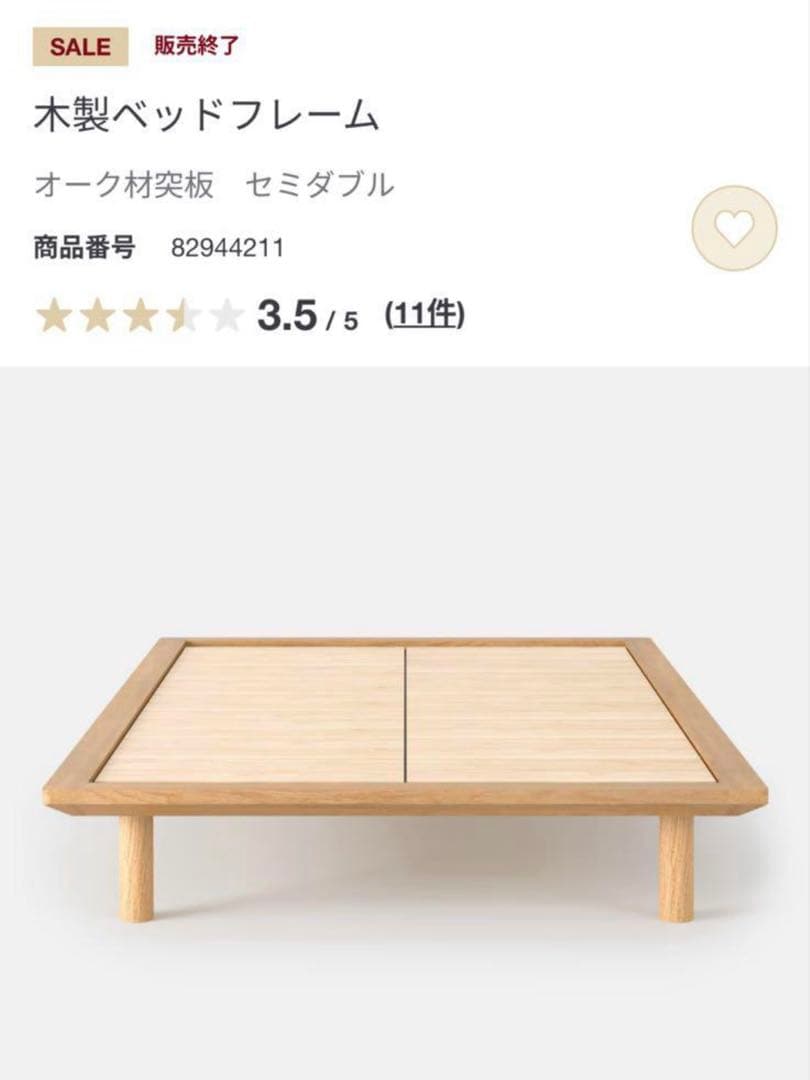Image resolution: width=810 pixels, height=1080 pixels.
Task: Open the 販売終了 status label
Action: point(195,45)
